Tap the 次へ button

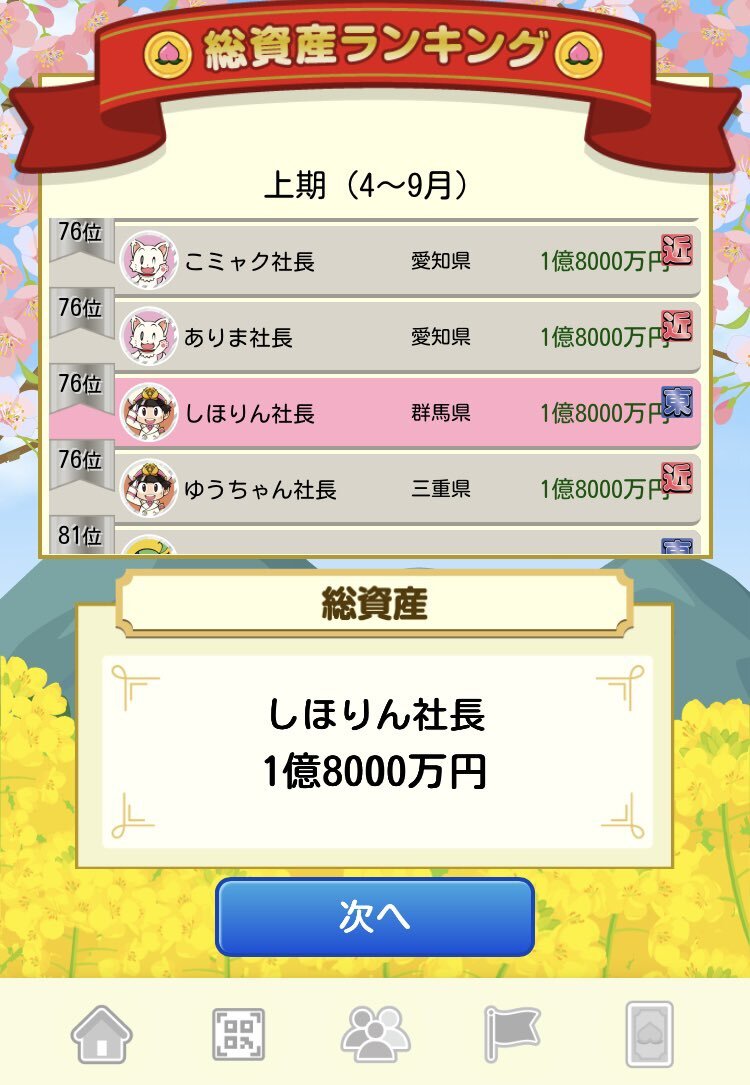point(375,917)
